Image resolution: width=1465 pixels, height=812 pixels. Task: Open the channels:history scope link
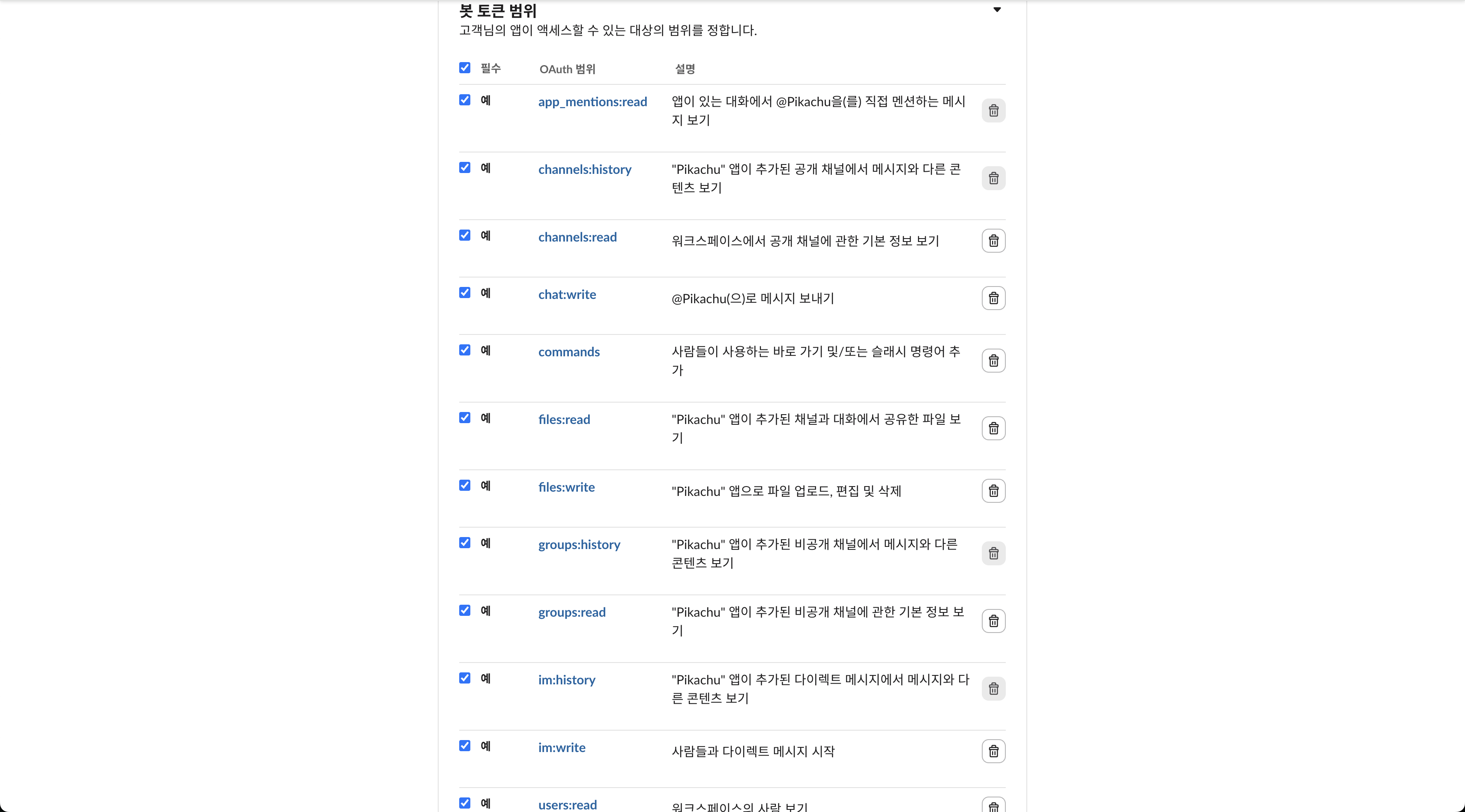585,170
